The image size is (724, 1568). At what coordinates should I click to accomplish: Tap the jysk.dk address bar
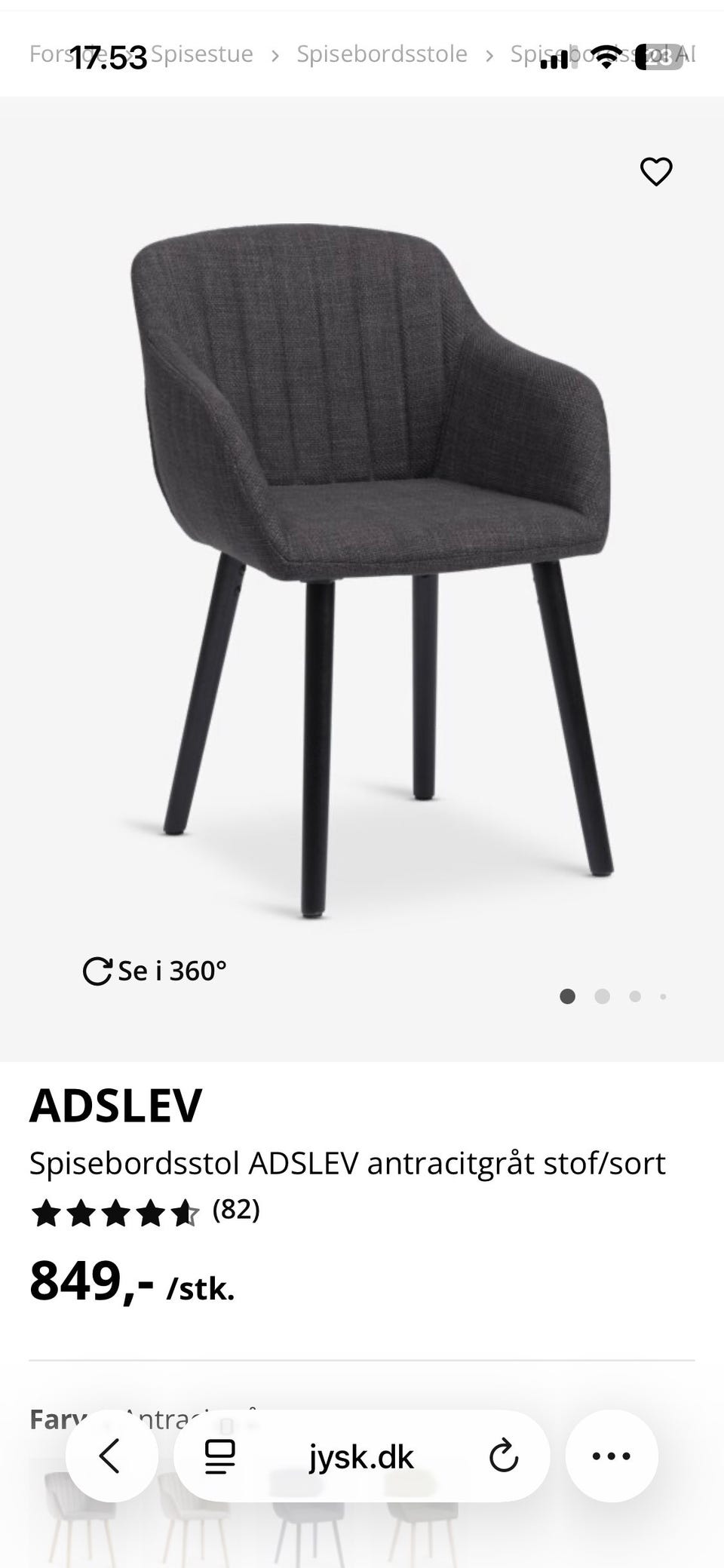click(361, 1457)
